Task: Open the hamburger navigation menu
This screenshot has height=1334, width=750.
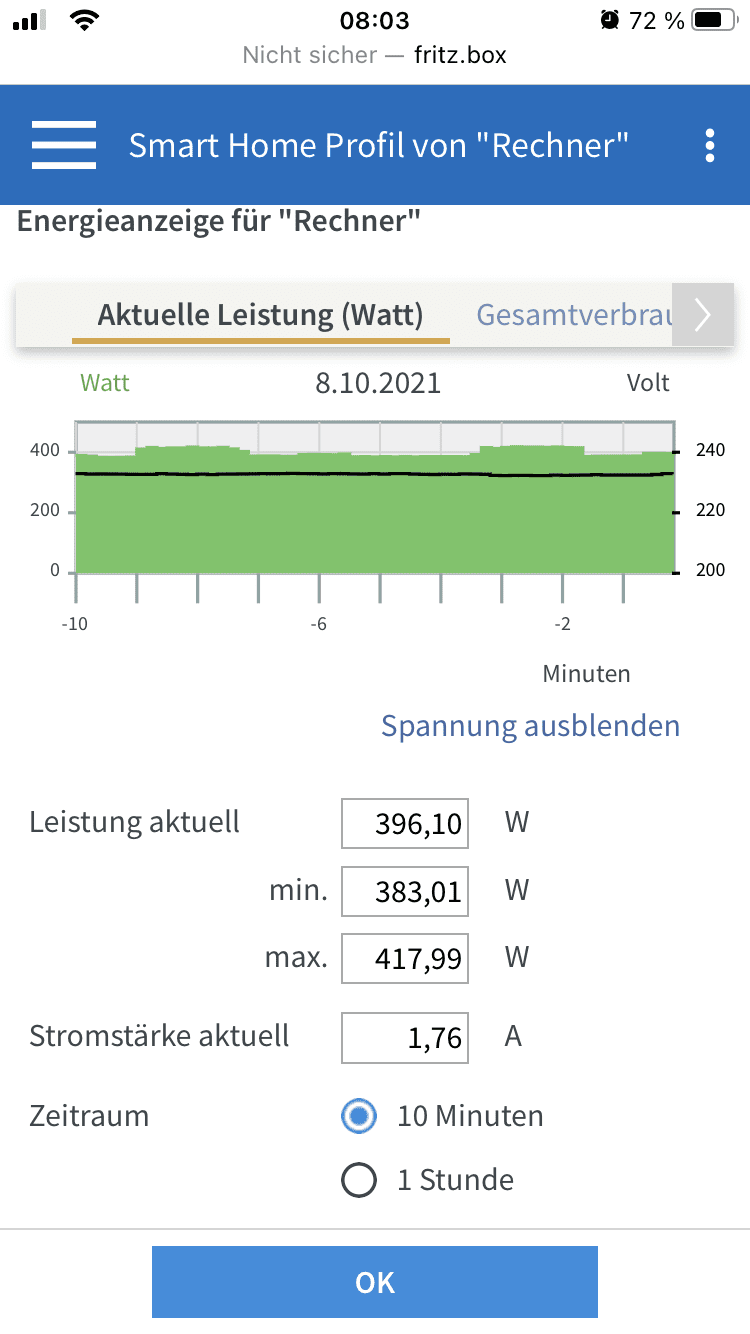Action: tap(64, 146)
